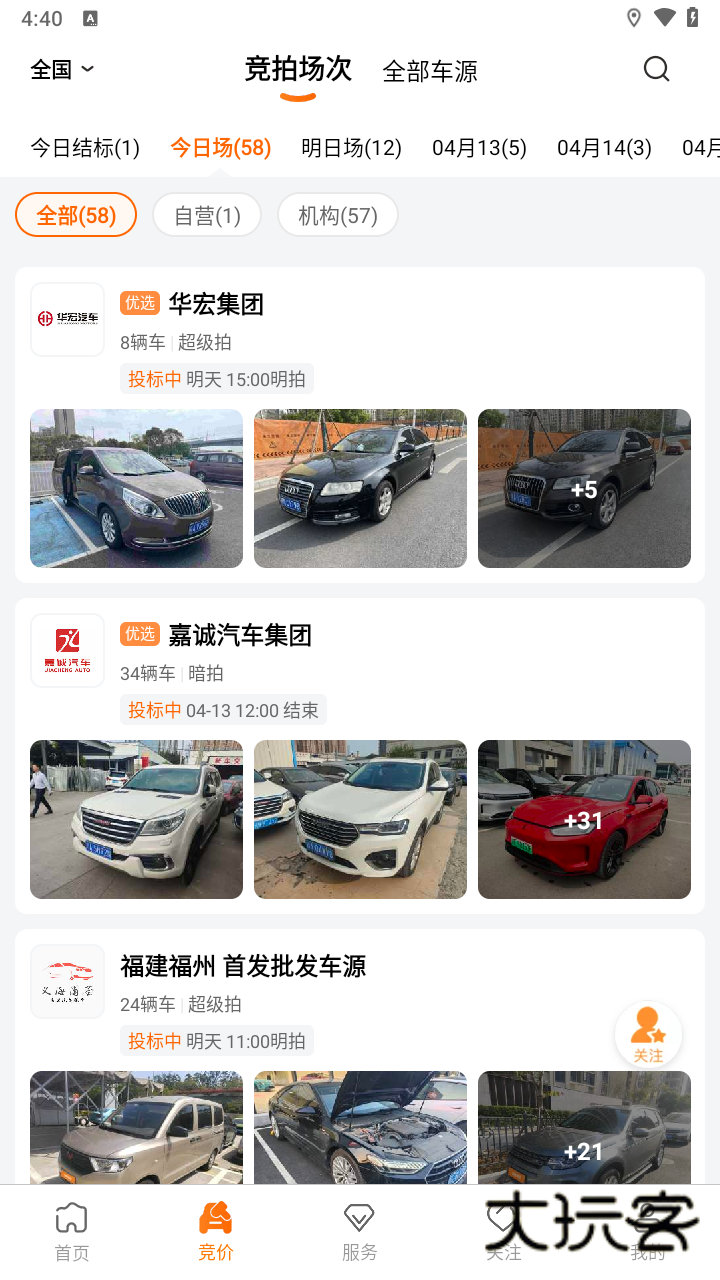Expand the +5 extra photos for 华宏集团
The image size is (720, 1280).
[584, 488]
